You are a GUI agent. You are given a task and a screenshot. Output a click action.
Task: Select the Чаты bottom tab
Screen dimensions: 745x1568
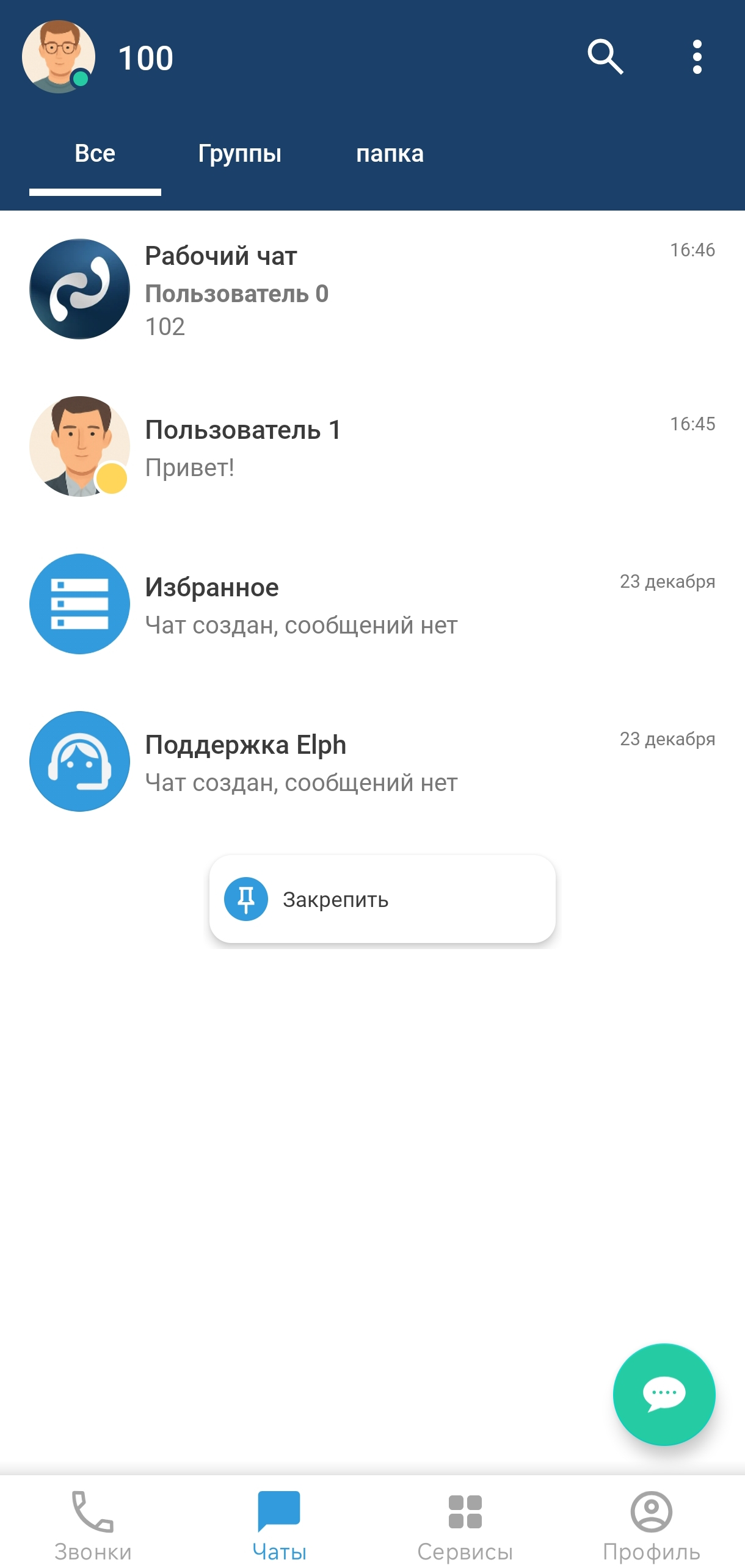279,1525
